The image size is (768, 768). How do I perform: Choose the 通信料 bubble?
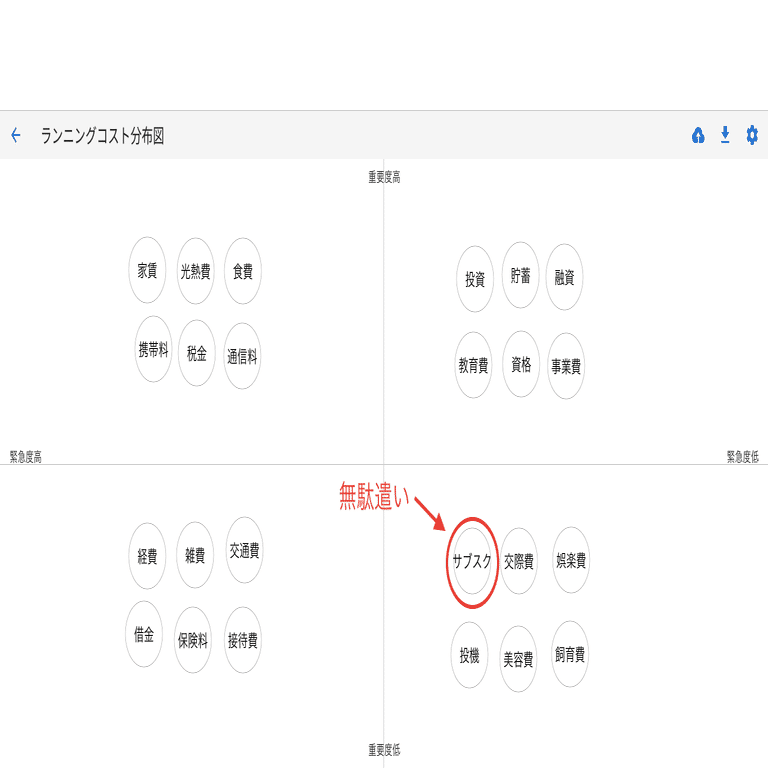tap(243, 355)
